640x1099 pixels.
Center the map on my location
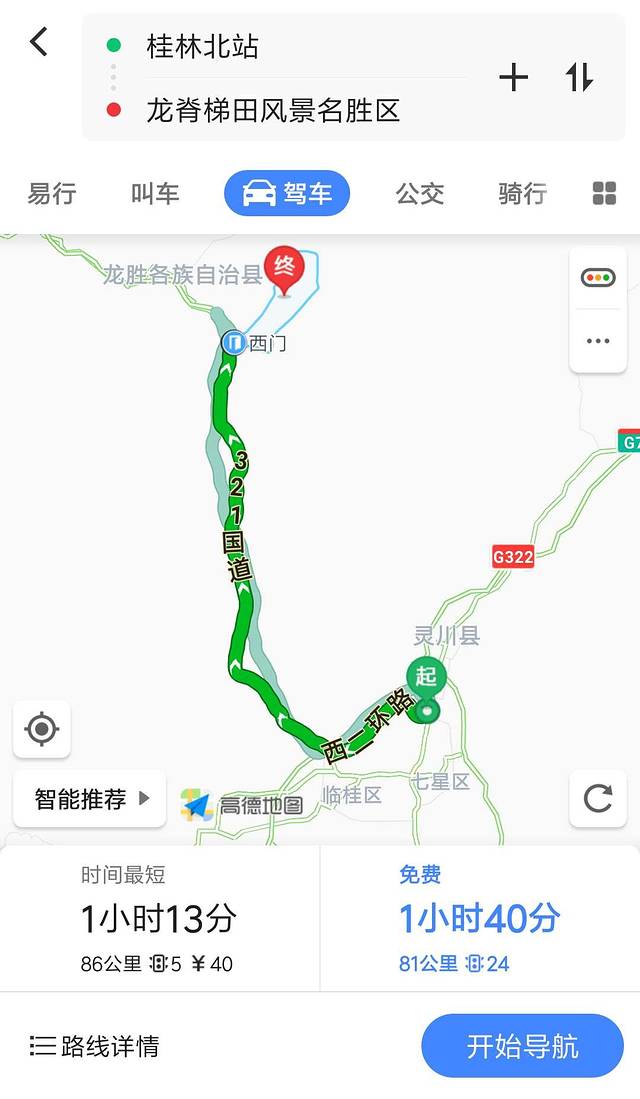point(42,729)
